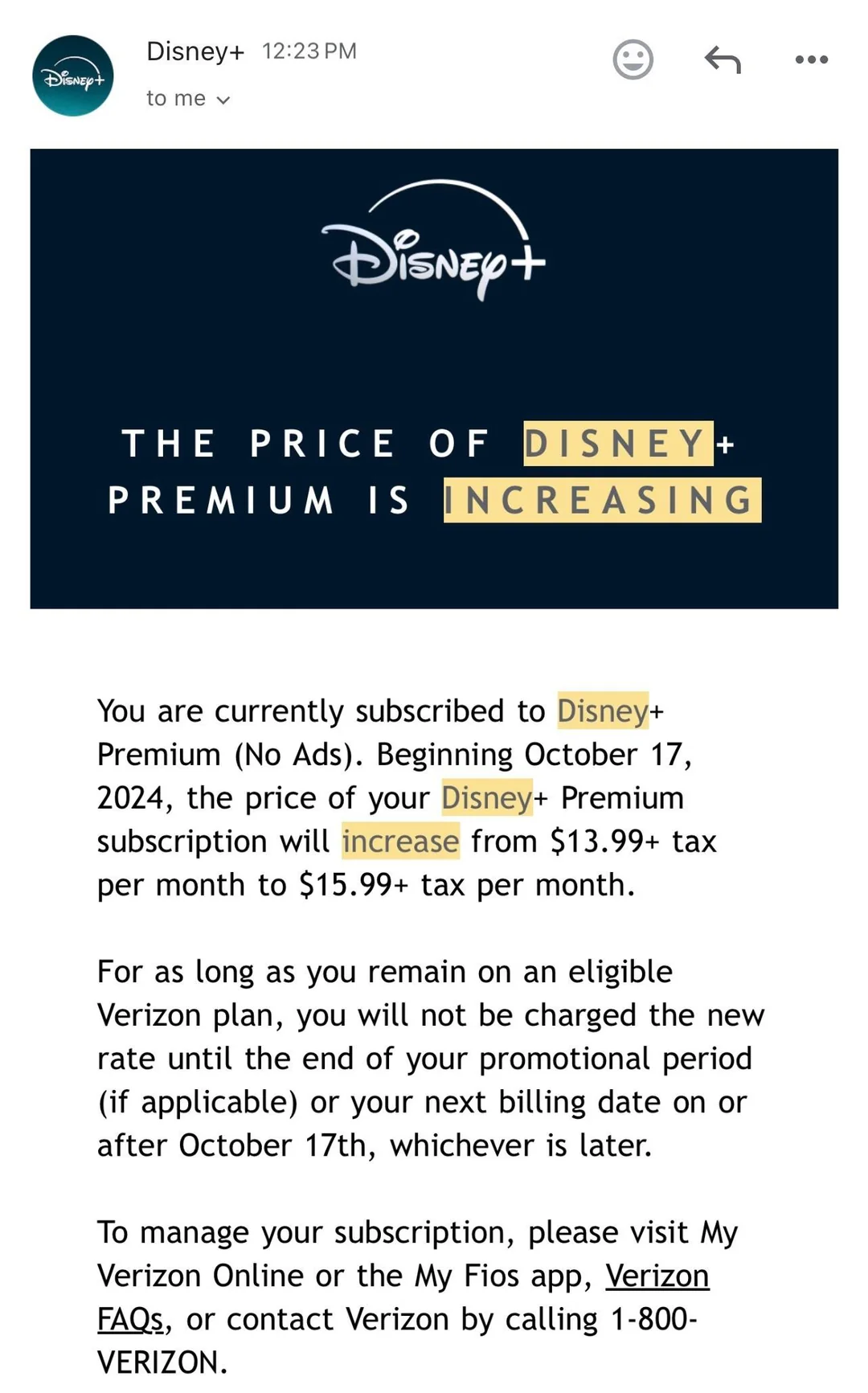The image size is (868, 1393).
Task: Select the sender name "Disney+"
Action: 195,51
